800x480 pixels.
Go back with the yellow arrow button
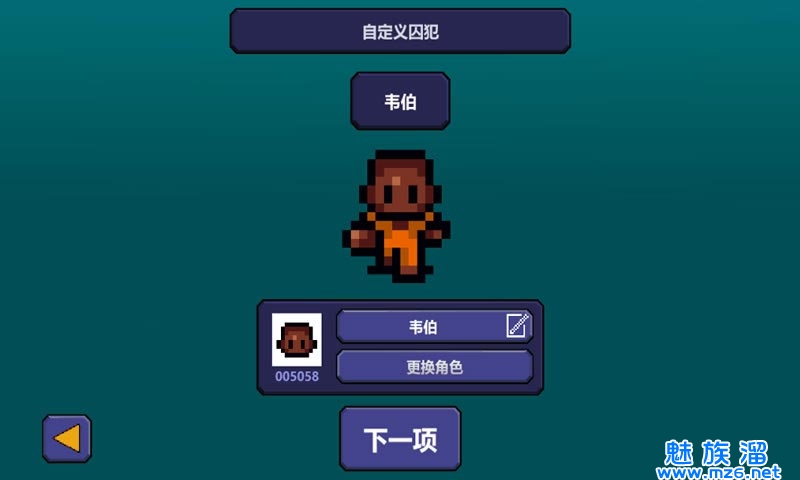click(x=66, y=438)
